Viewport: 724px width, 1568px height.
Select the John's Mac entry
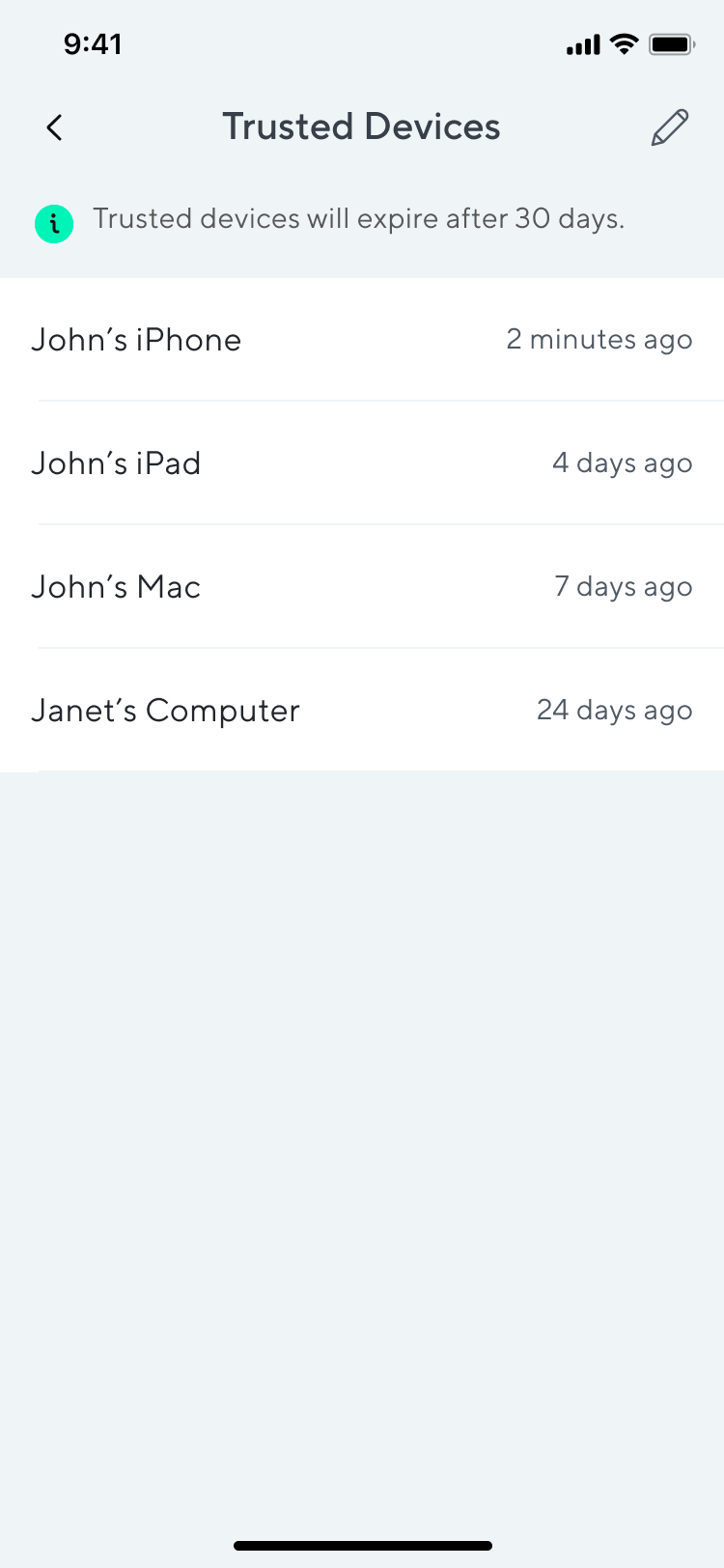tap(362, 587)
